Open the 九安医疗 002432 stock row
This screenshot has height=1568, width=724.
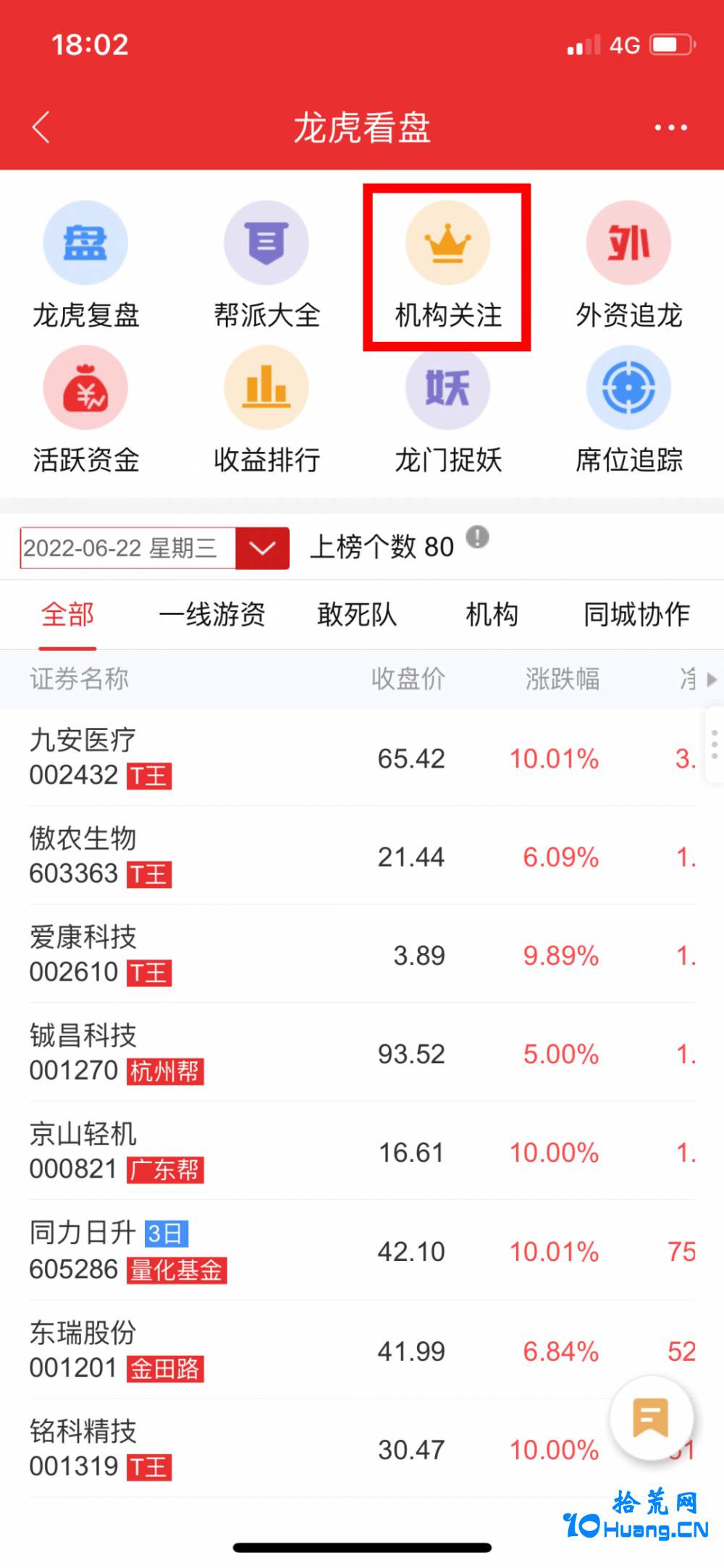(362, 758)
